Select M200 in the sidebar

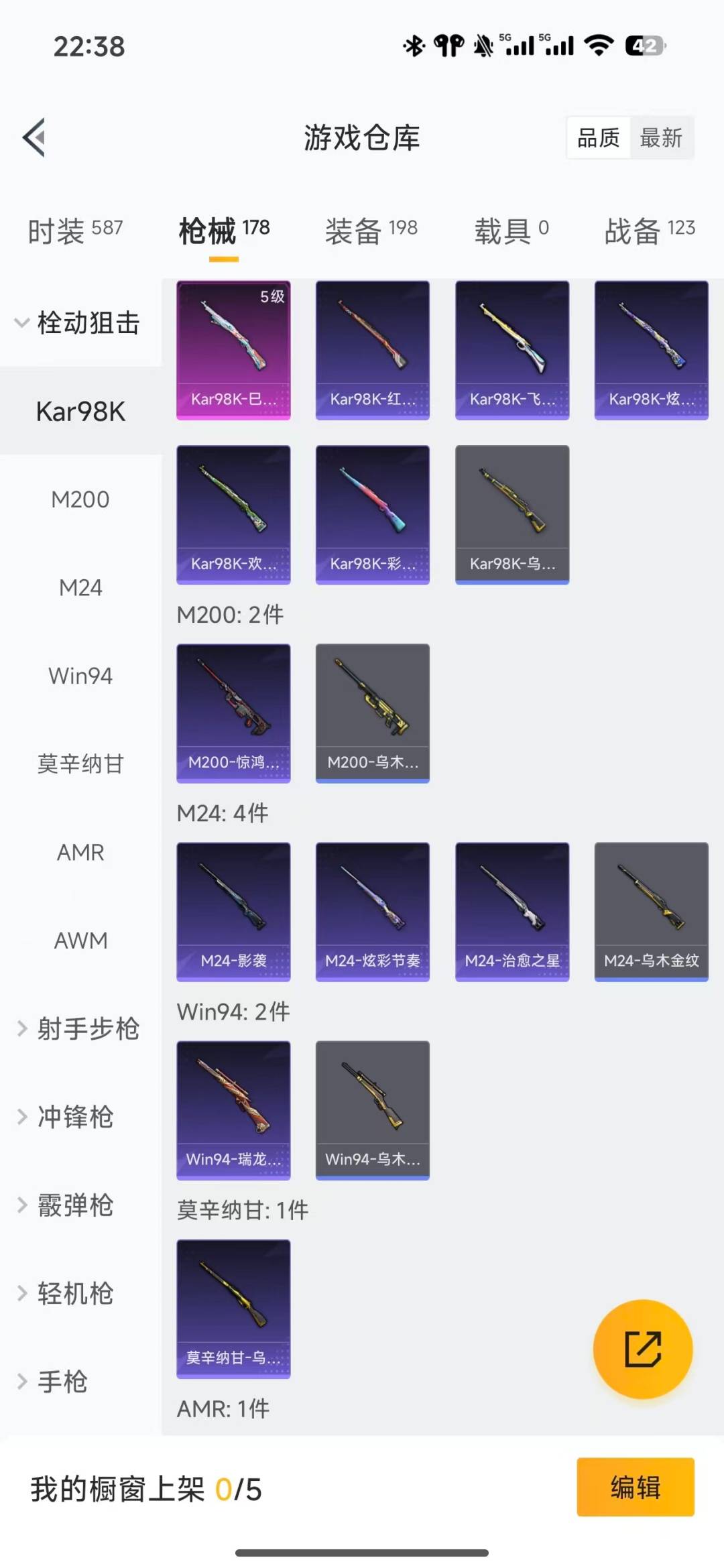pyautogui.click(x=80, y=499)
